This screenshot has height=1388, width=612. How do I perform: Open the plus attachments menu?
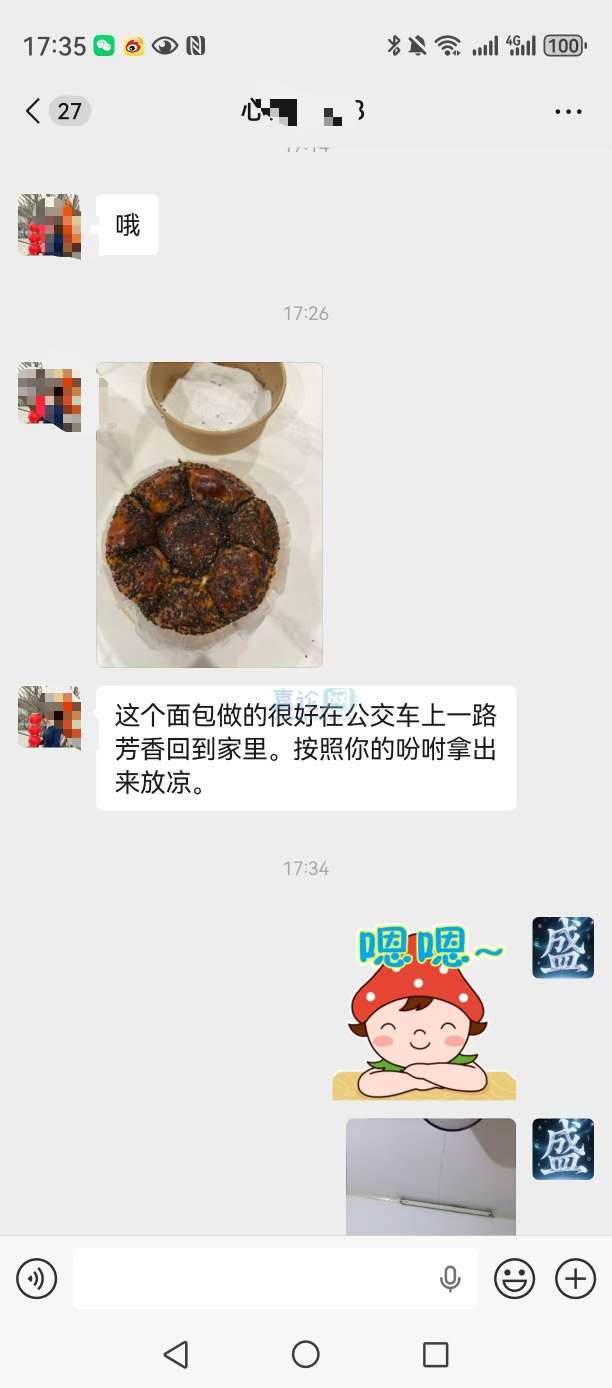click(x=575, y=1278)
